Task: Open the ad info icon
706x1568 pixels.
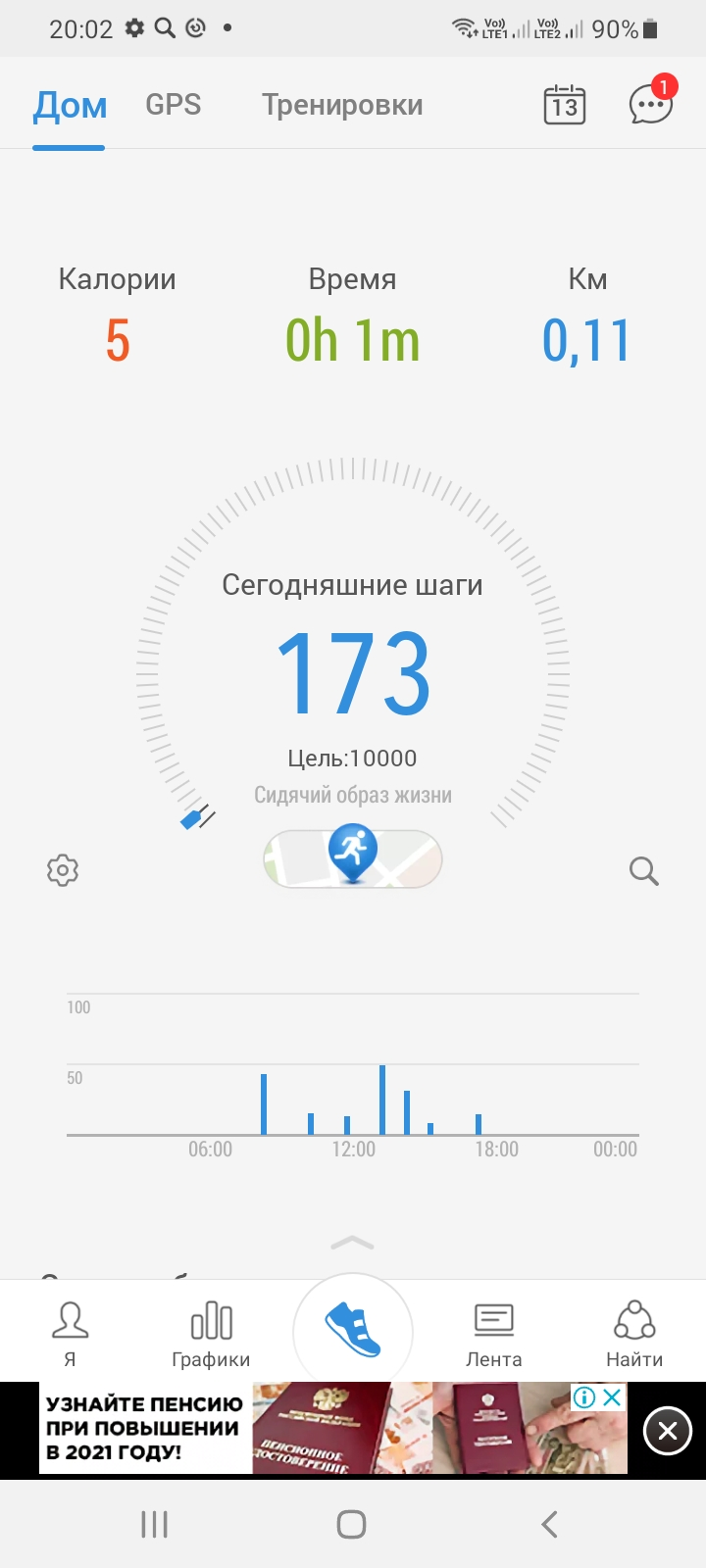Action: tap(584, 1396)
